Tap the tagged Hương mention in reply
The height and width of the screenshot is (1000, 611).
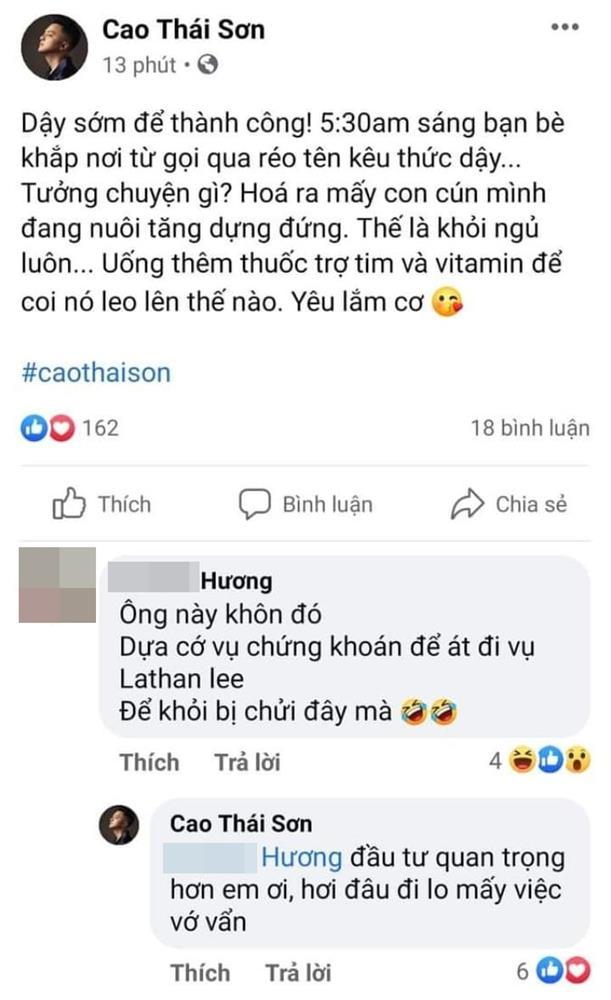click(302, 858)
